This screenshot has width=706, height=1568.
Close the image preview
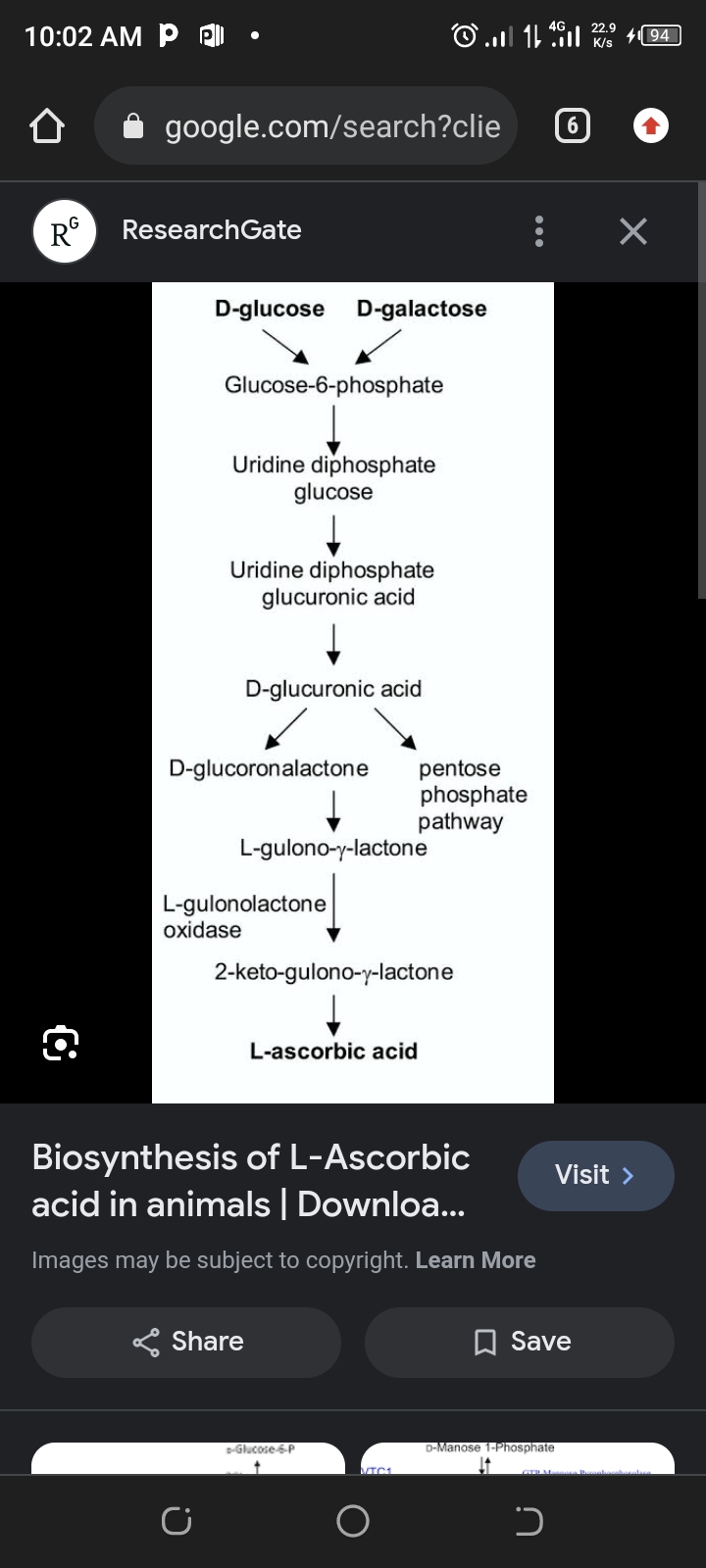coord(633,231)
